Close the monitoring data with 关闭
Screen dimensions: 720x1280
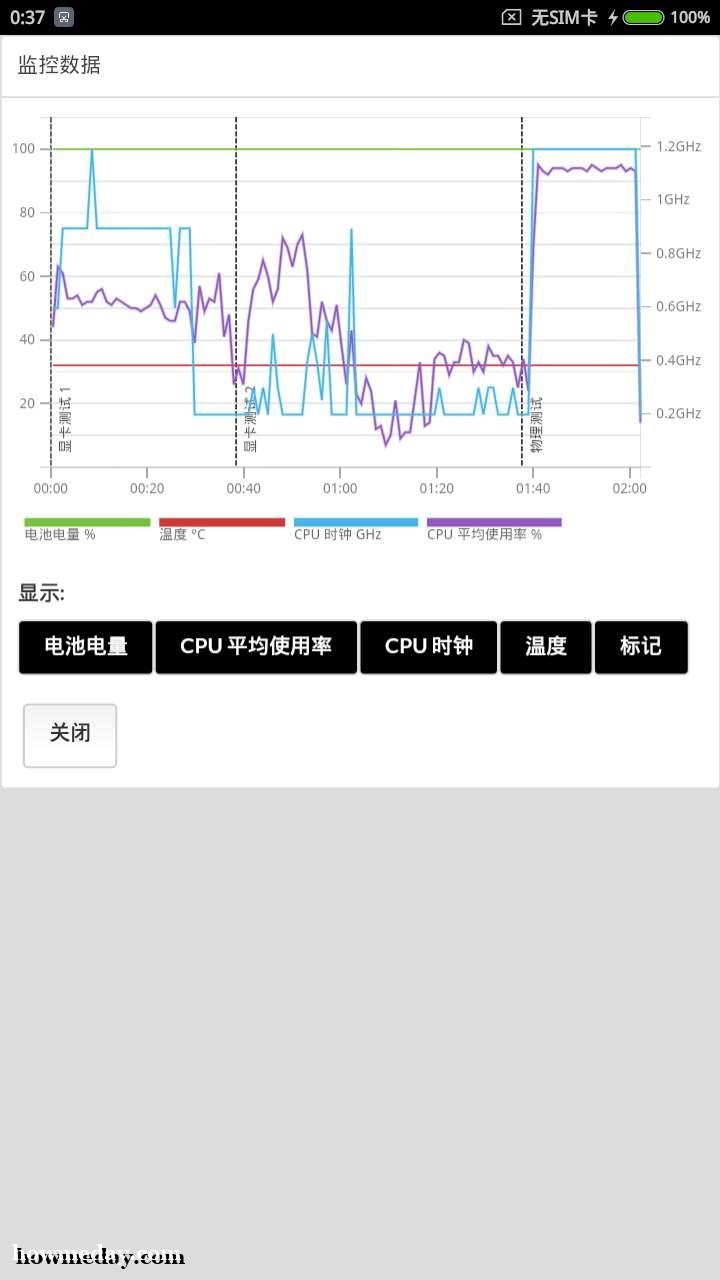70,735
